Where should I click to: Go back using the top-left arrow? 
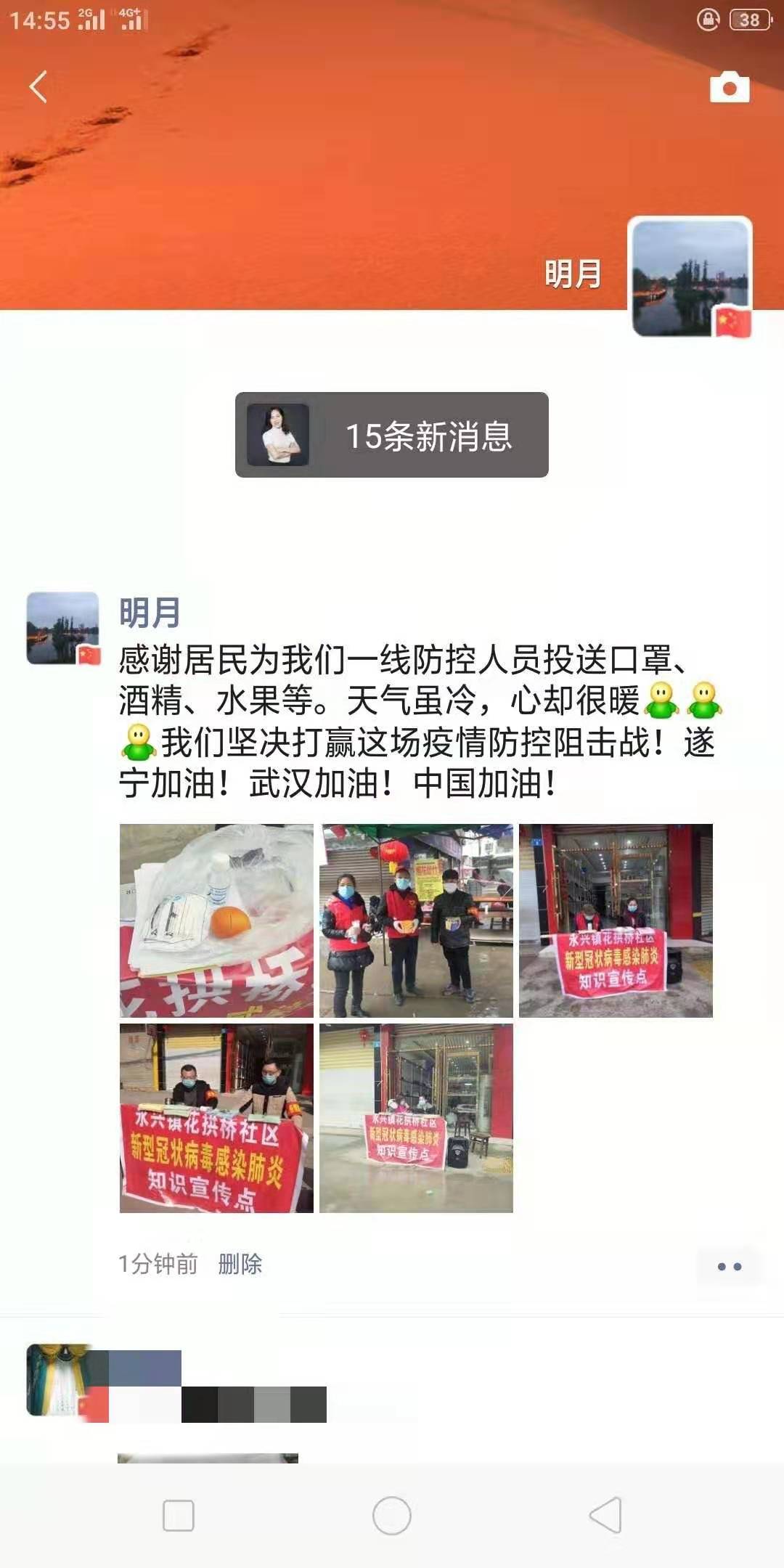point(38,87)
